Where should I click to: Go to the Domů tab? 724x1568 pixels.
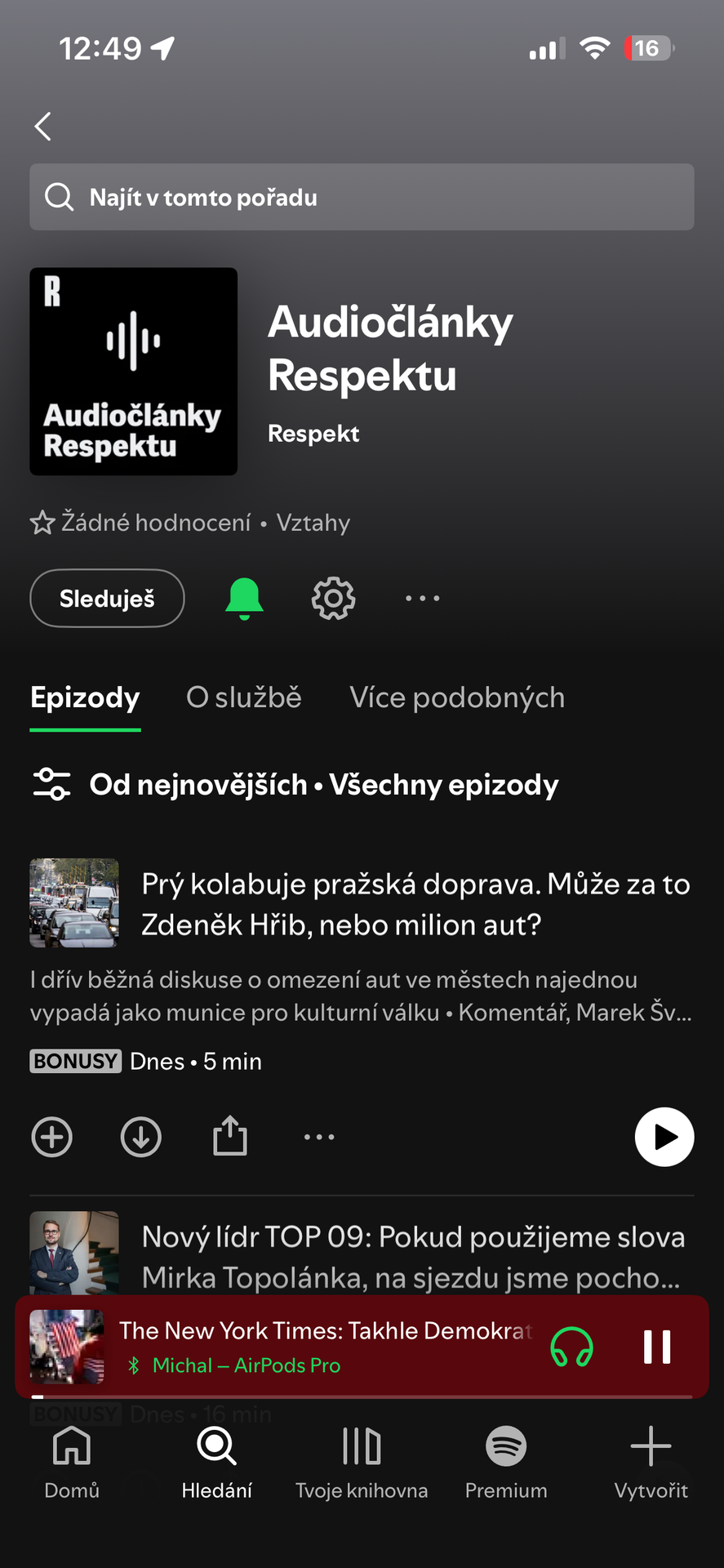coord(72,1462)
